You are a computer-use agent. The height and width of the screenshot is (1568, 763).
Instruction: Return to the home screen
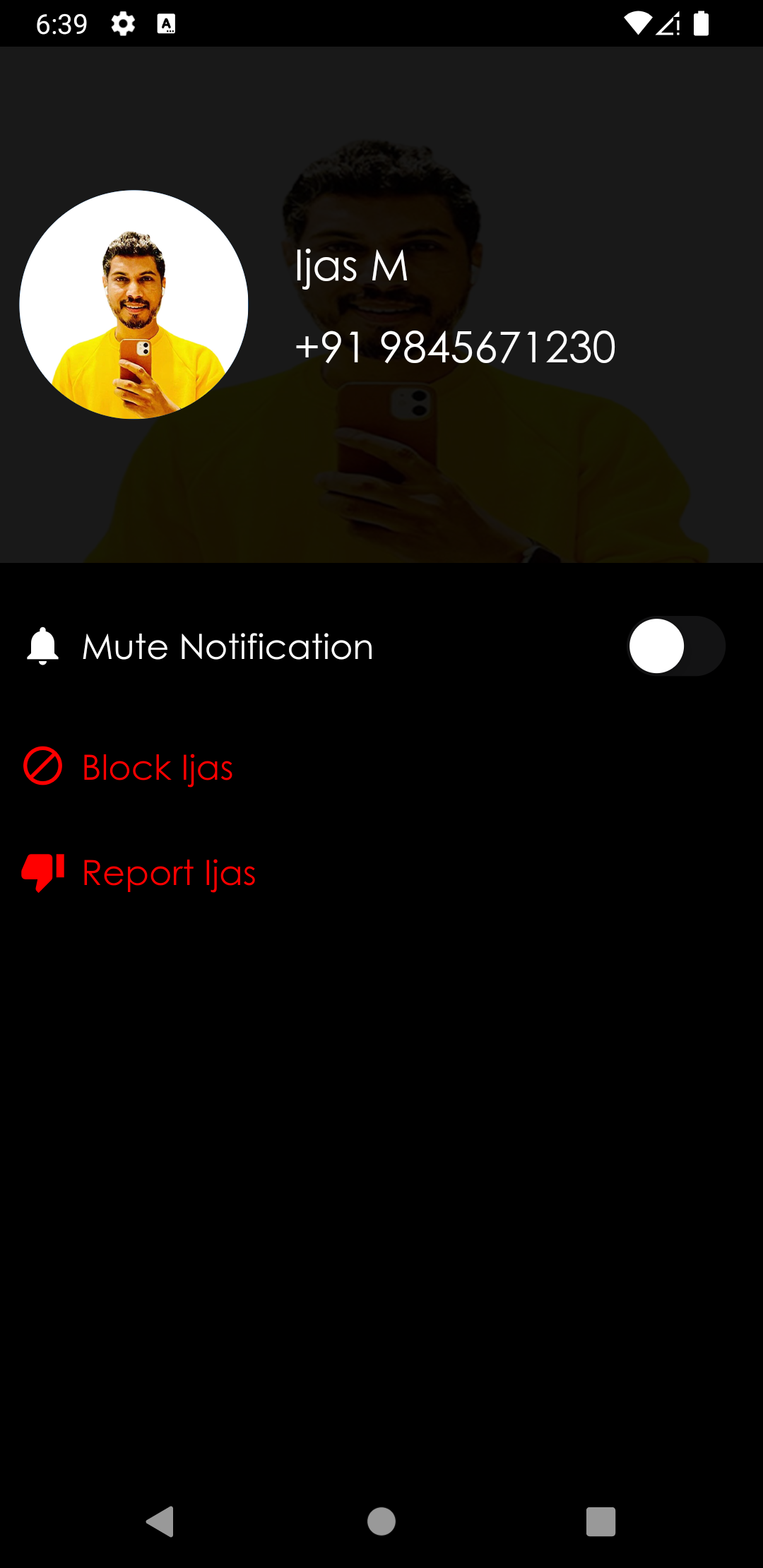[x=381, y=1521]
